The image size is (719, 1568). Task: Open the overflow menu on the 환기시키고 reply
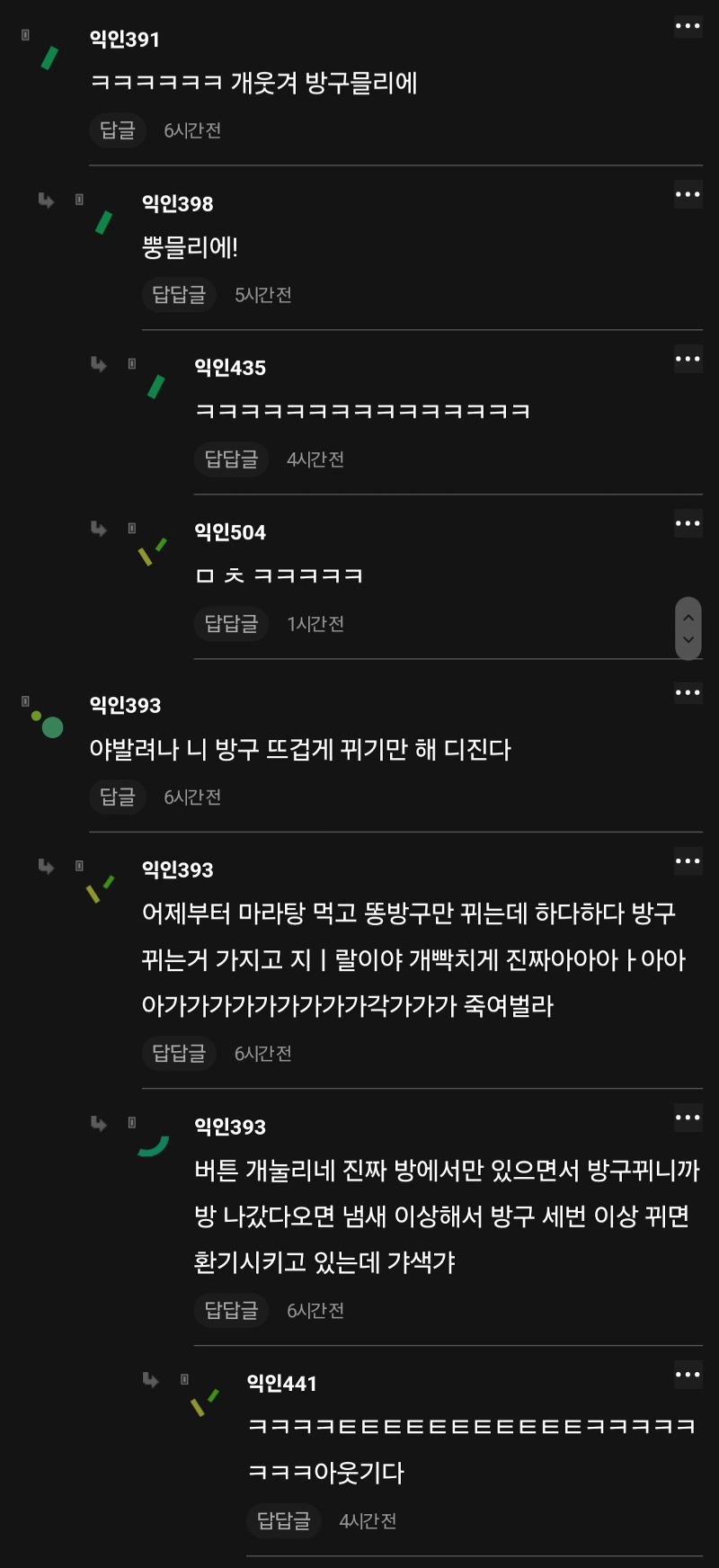tap(688, 1118)
